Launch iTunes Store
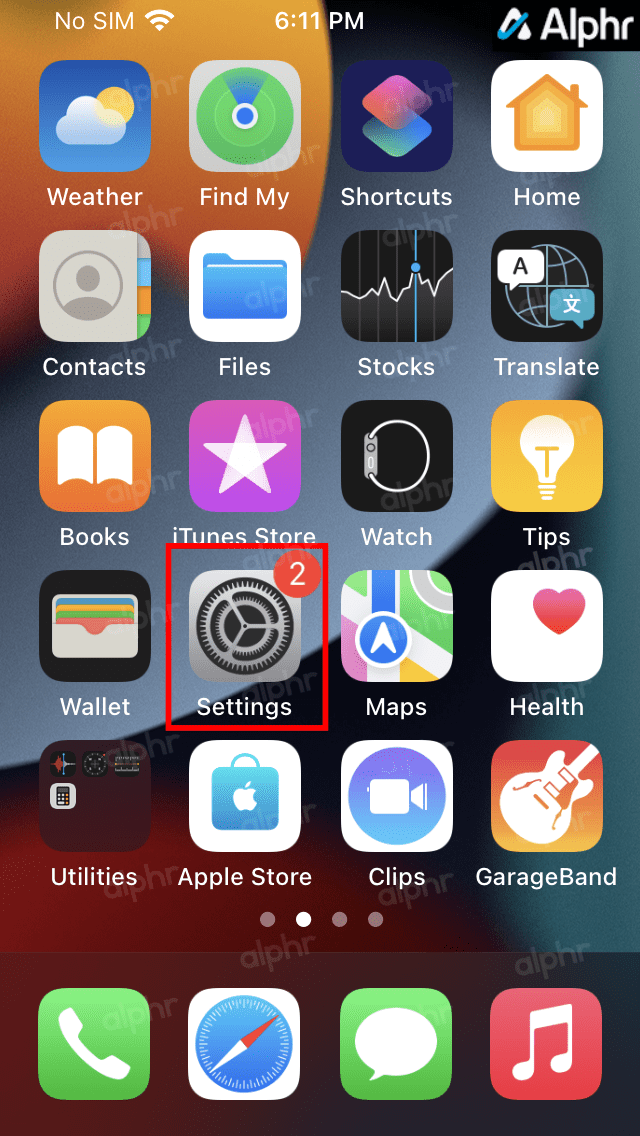The image size is (640, 1136). 245,456
